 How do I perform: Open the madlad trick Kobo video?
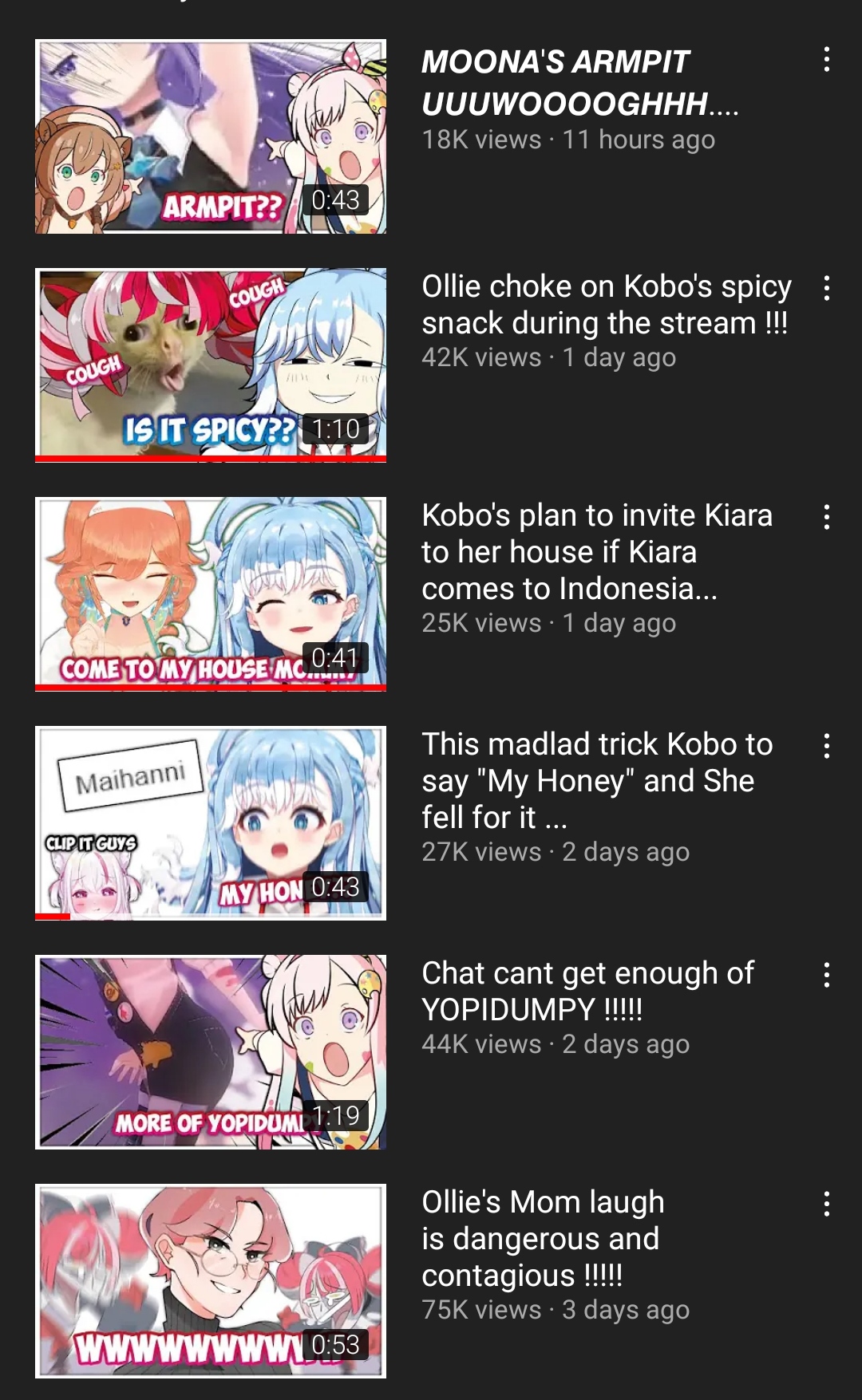pos(211,822)
